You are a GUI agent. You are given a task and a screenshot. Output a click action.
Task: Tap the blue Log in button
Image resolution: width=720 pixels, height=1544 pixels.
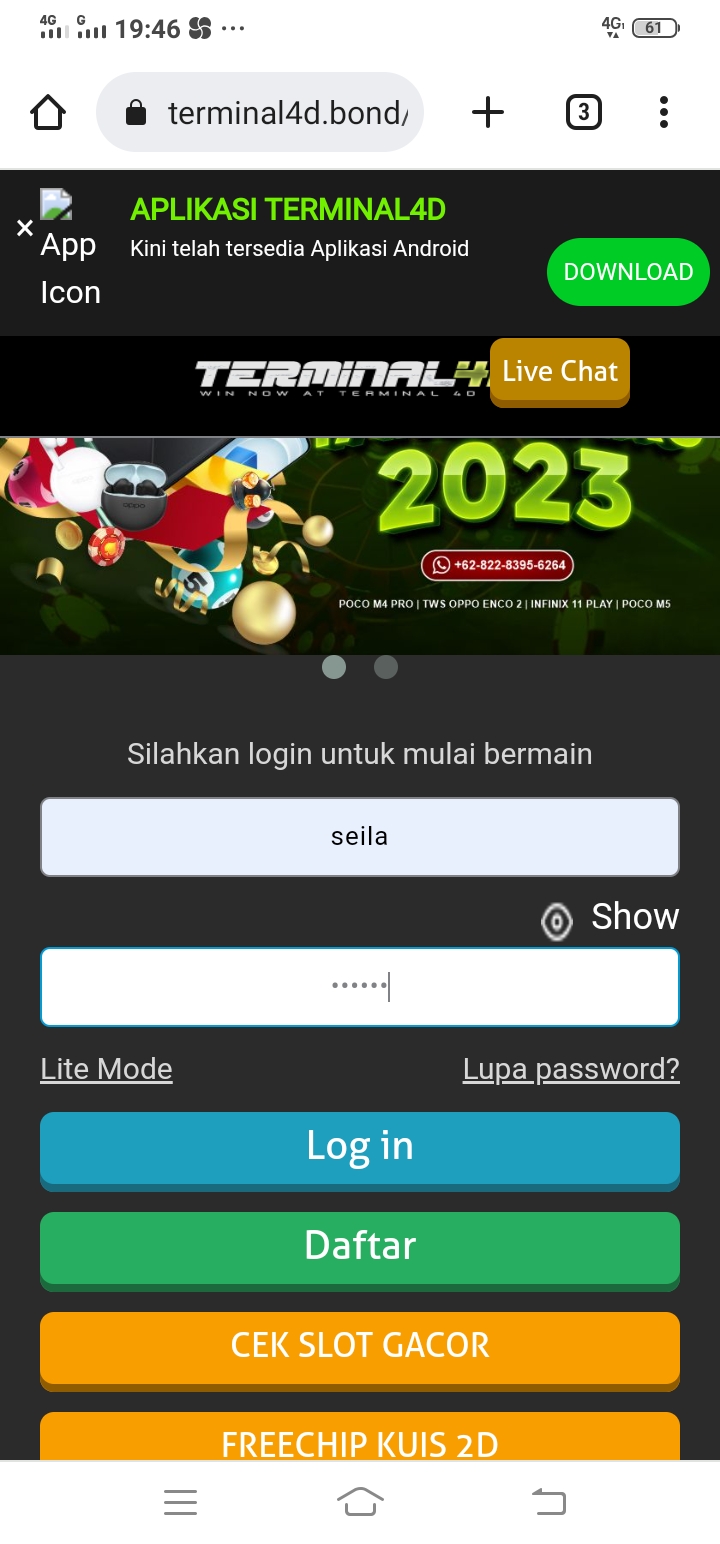pyautogui.click(x=360, y=1148)
